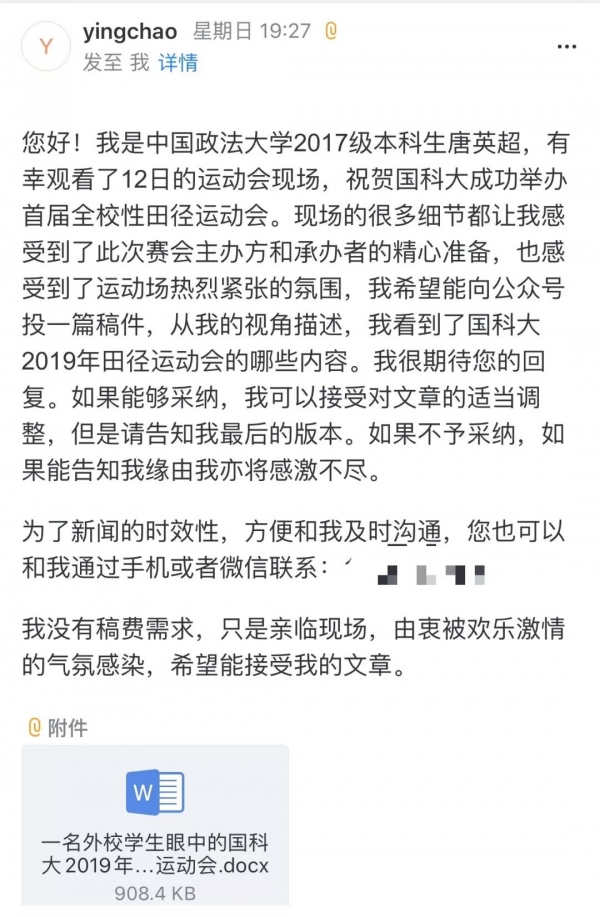Tap sender avatar for yingchao

(46, 46)
